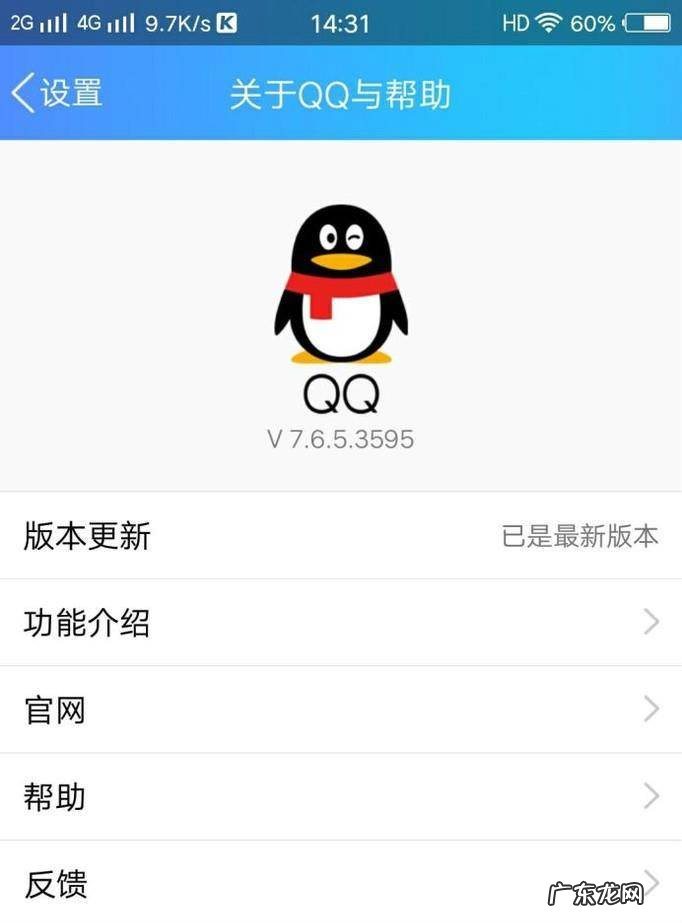Open 功能介绍
This screenshot has width=682, height=923.
point(340,623)
